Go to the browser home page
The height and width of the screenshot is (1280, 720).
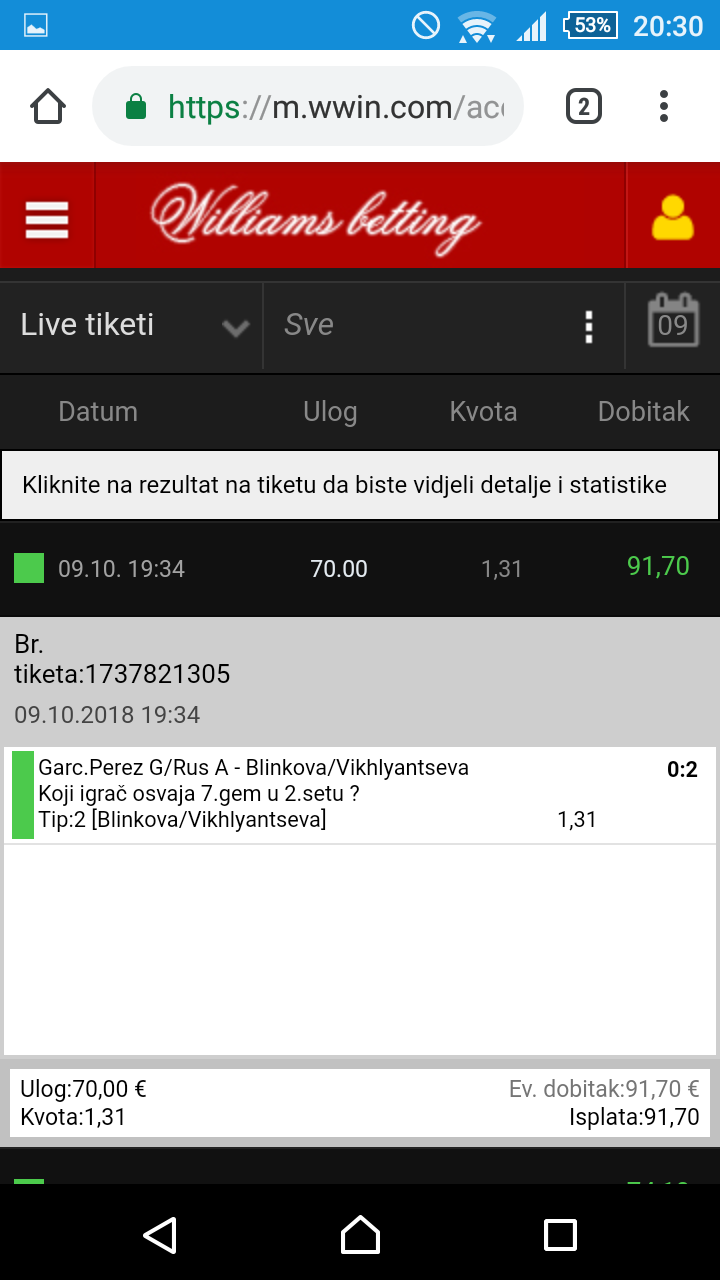pos(48,106)
